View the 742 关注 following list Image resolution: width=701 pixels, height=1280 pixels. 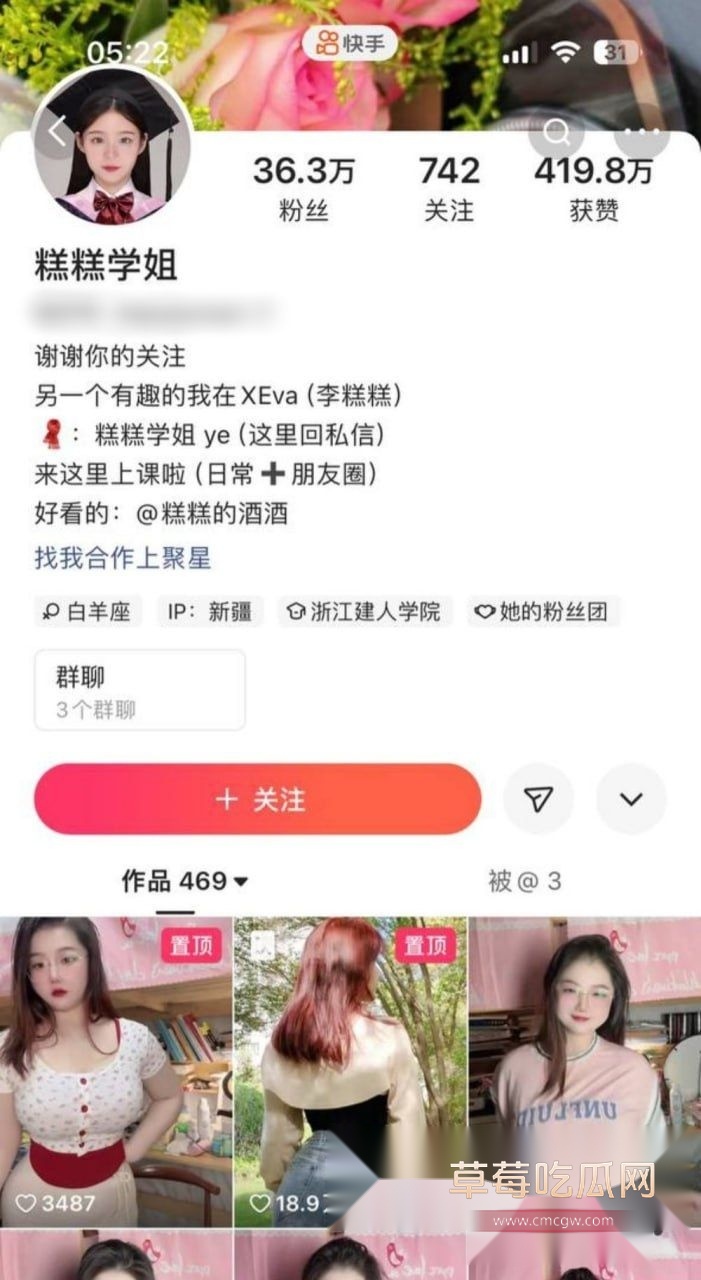point(449,187)
